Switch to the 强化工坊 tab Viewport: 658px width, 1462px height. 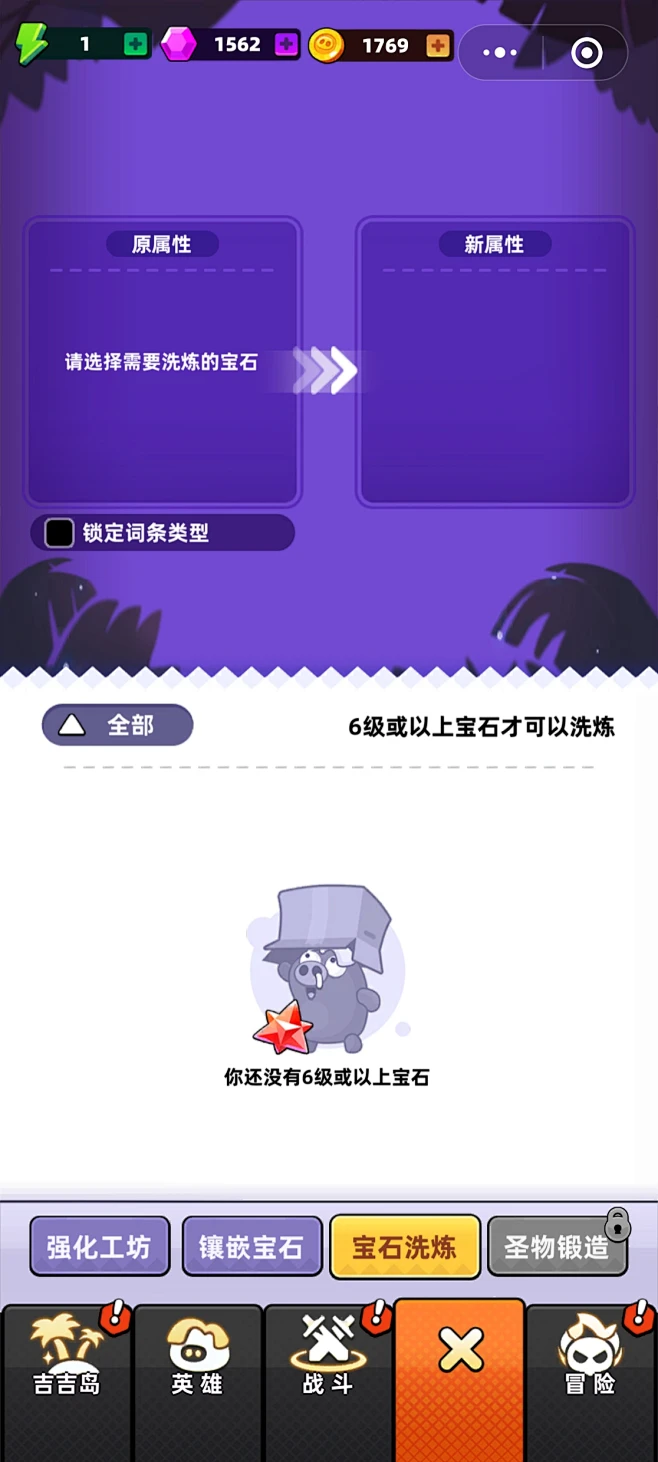tap(99, 1247)
